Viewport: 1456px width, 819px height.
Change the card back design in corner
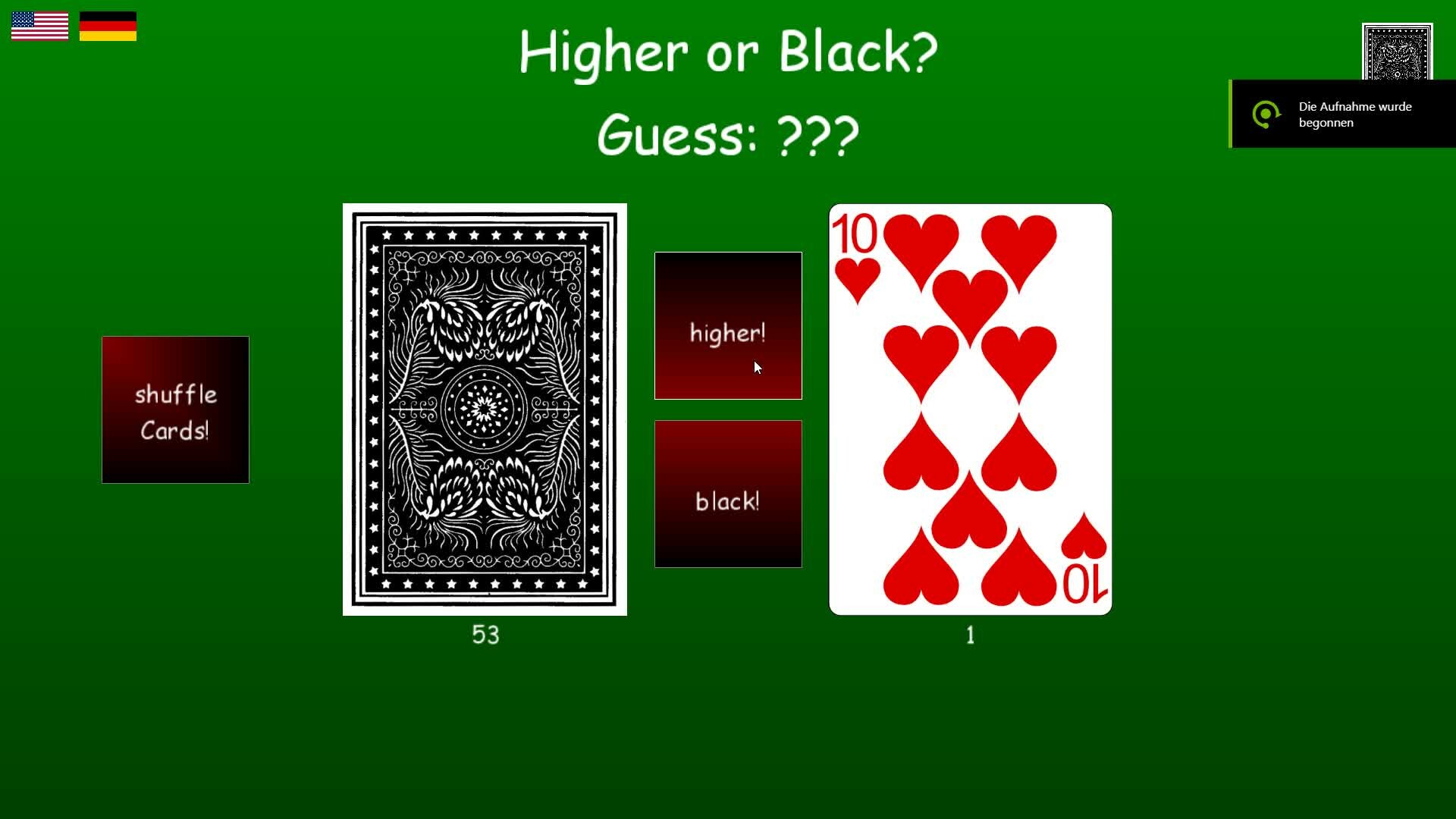[x=1396, y=51]
